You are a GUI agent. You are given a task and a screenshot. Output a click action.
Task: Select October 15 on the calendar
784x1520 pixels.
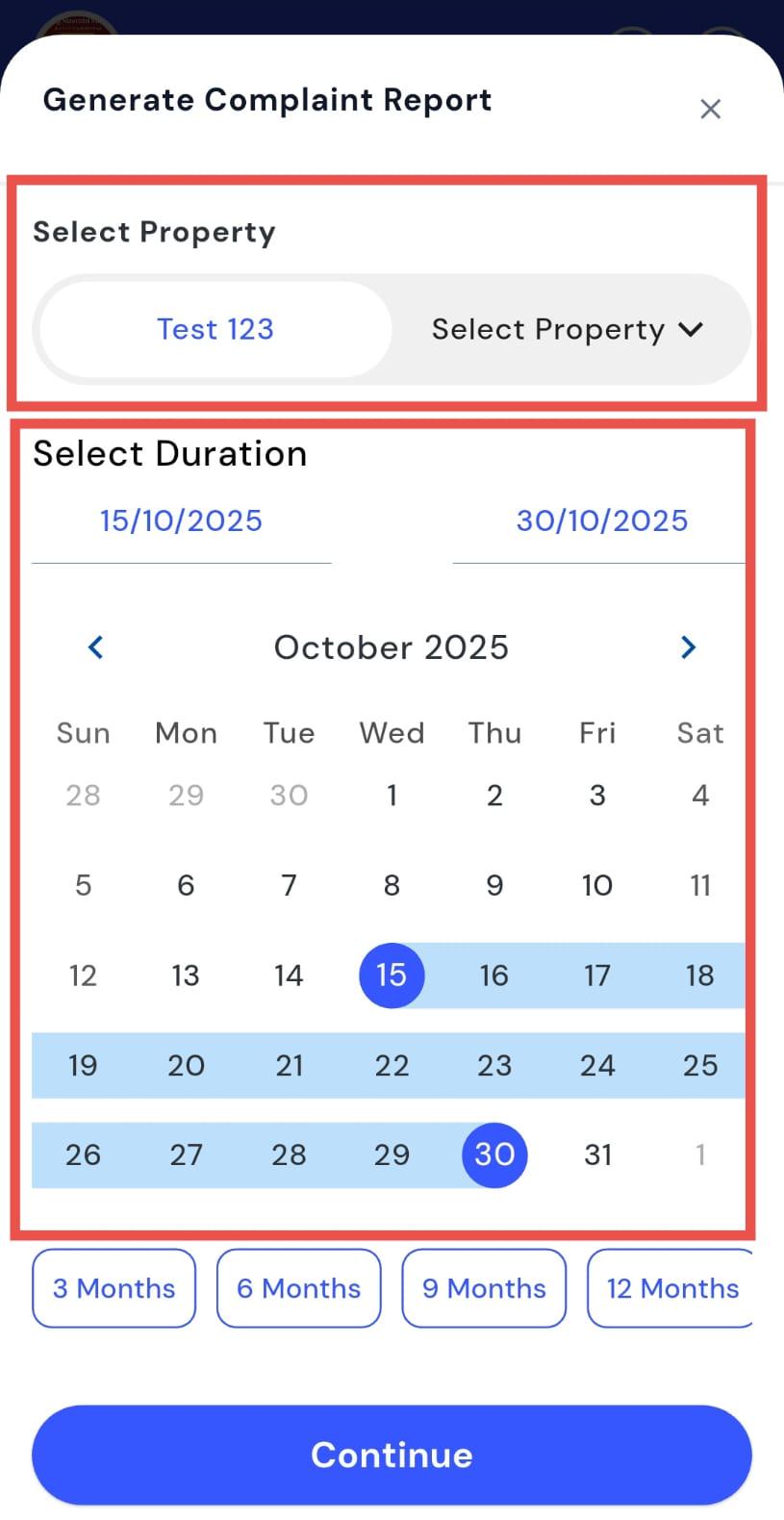pyautogui.click(x=392, y=975)
